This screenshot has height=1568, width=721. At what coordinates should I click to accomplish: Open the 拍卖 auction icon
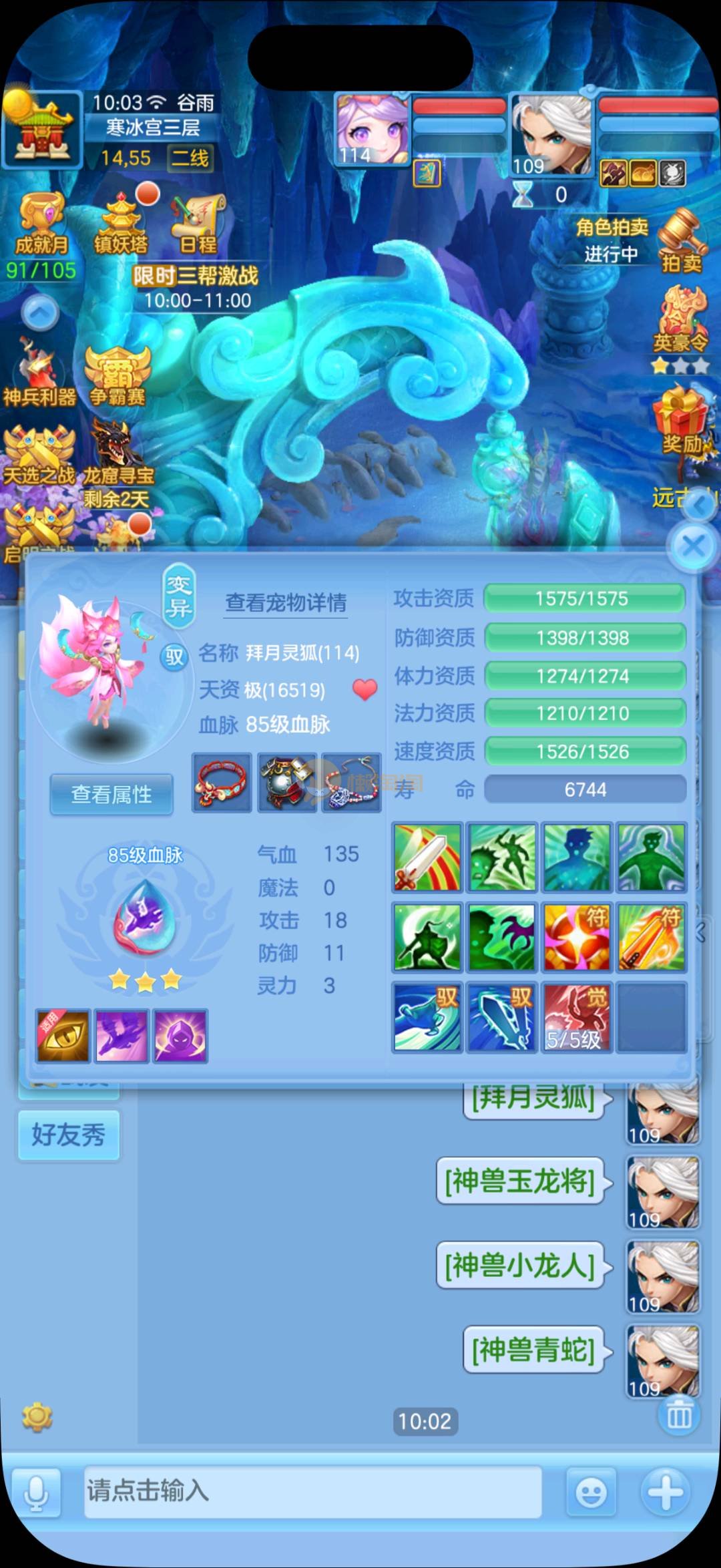point(681,240)
